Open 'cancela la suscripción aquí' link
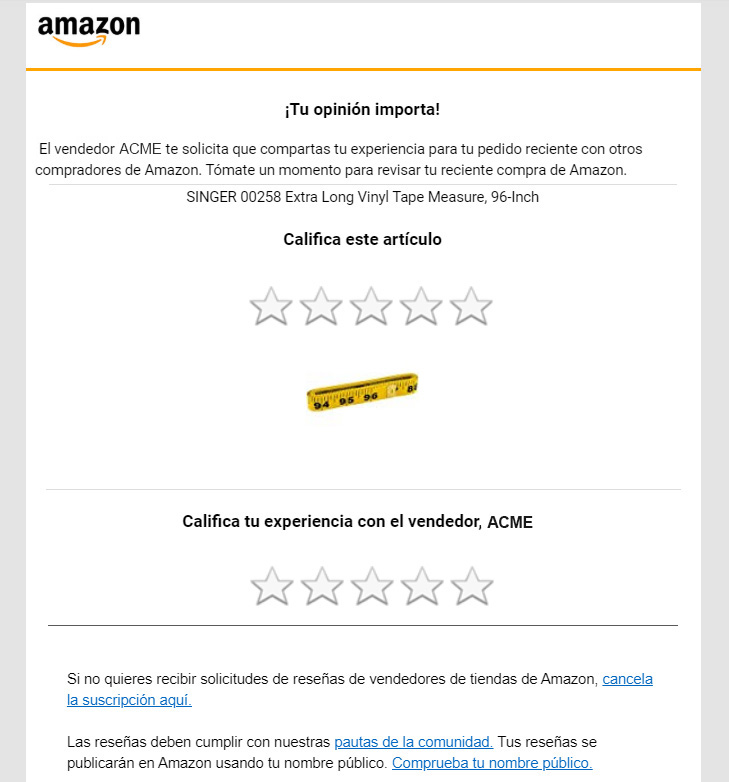The width and height of the screenshot is (729, 782). (x=627, y=679)
